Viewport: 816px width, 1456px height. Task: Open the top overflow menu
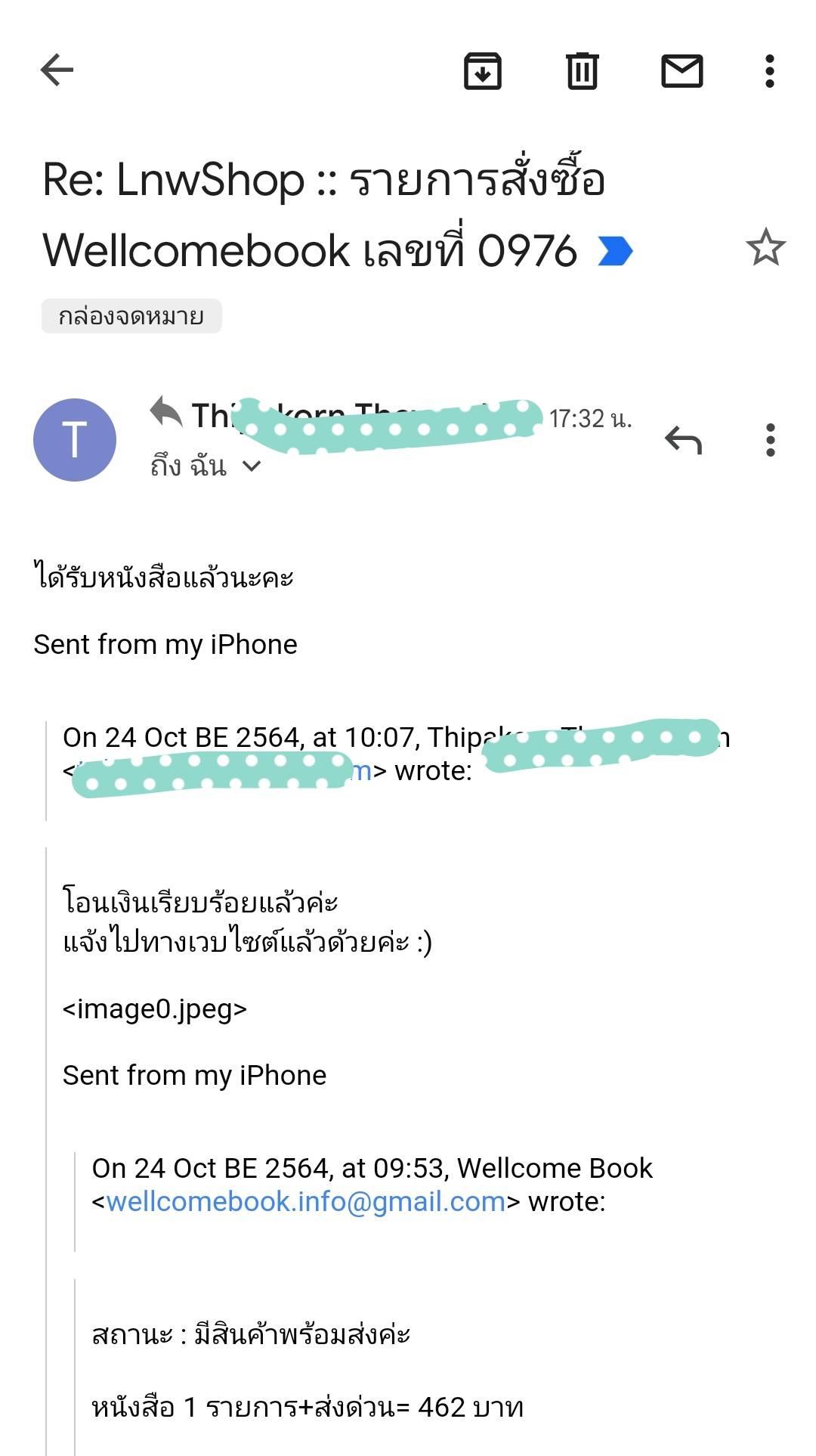pyautogui.click(x=769, y=71)
